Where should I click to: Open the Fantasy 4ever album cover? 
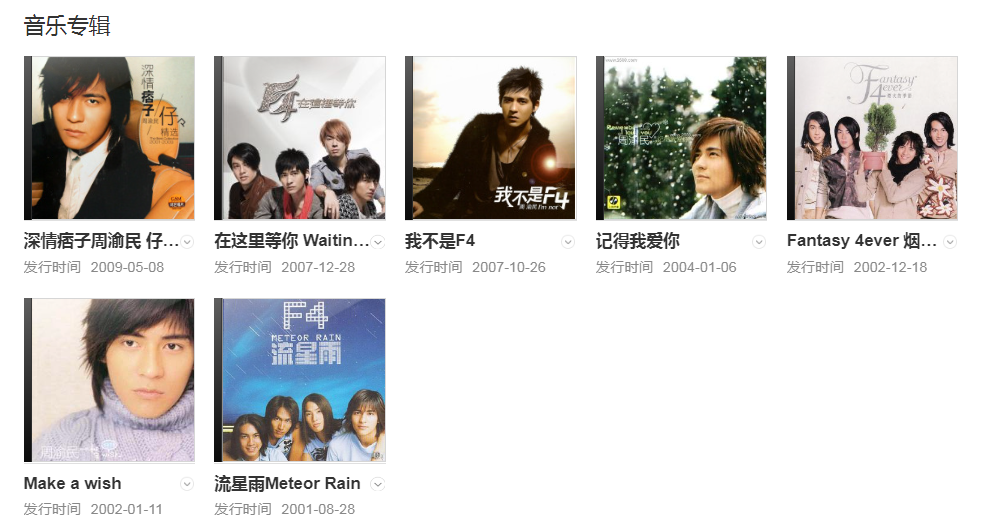873,138
